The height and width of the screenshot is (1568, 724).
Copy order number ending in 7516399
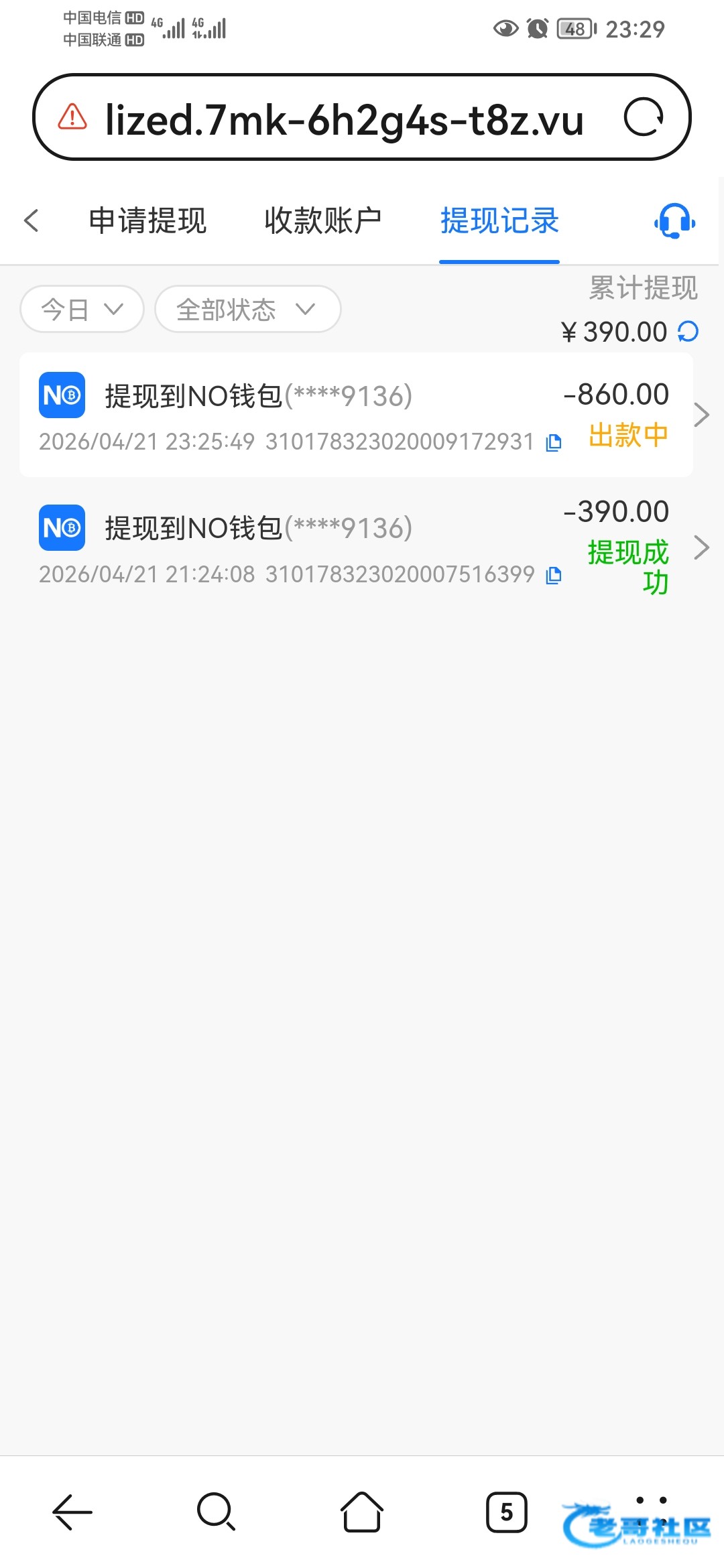pos(554,575)
